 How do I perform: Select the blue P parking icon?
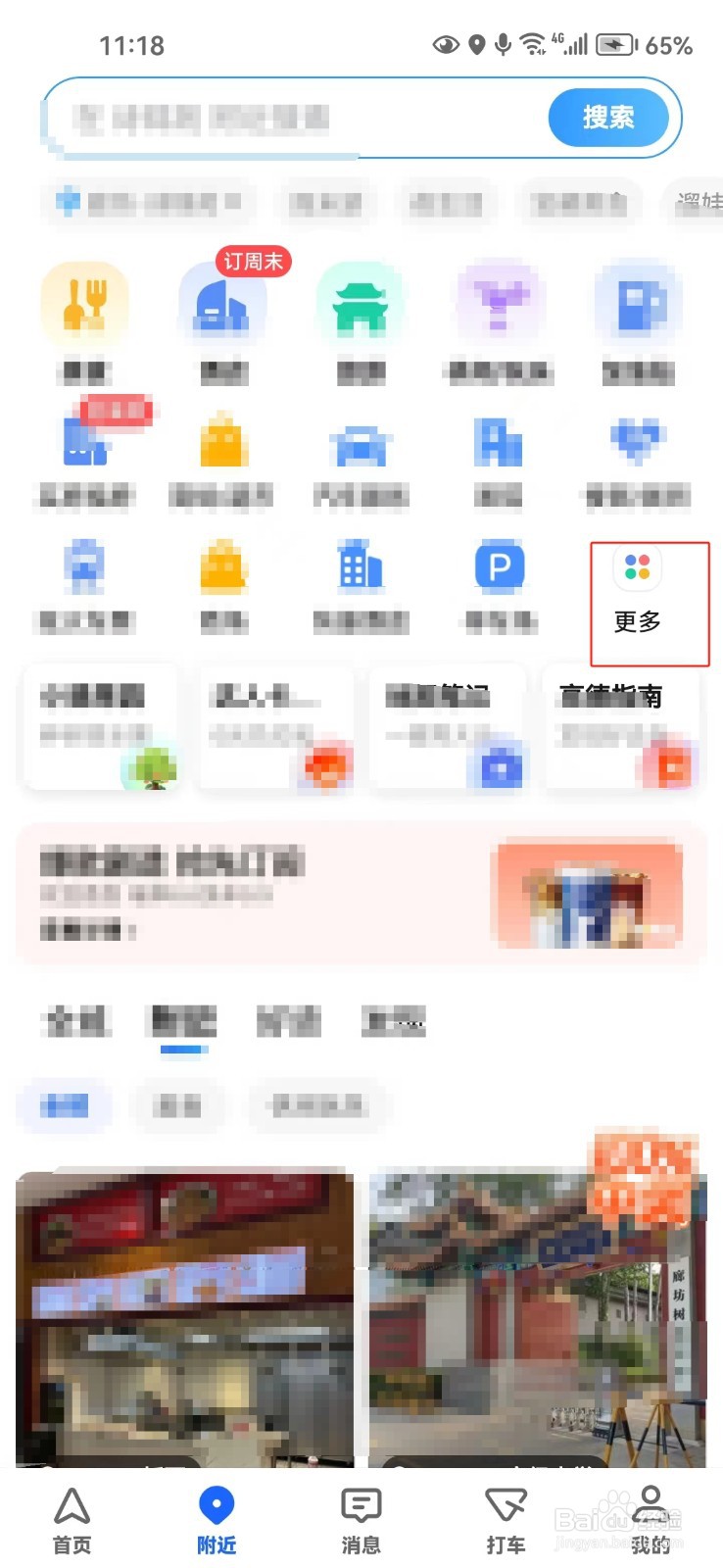pos(500,568)
